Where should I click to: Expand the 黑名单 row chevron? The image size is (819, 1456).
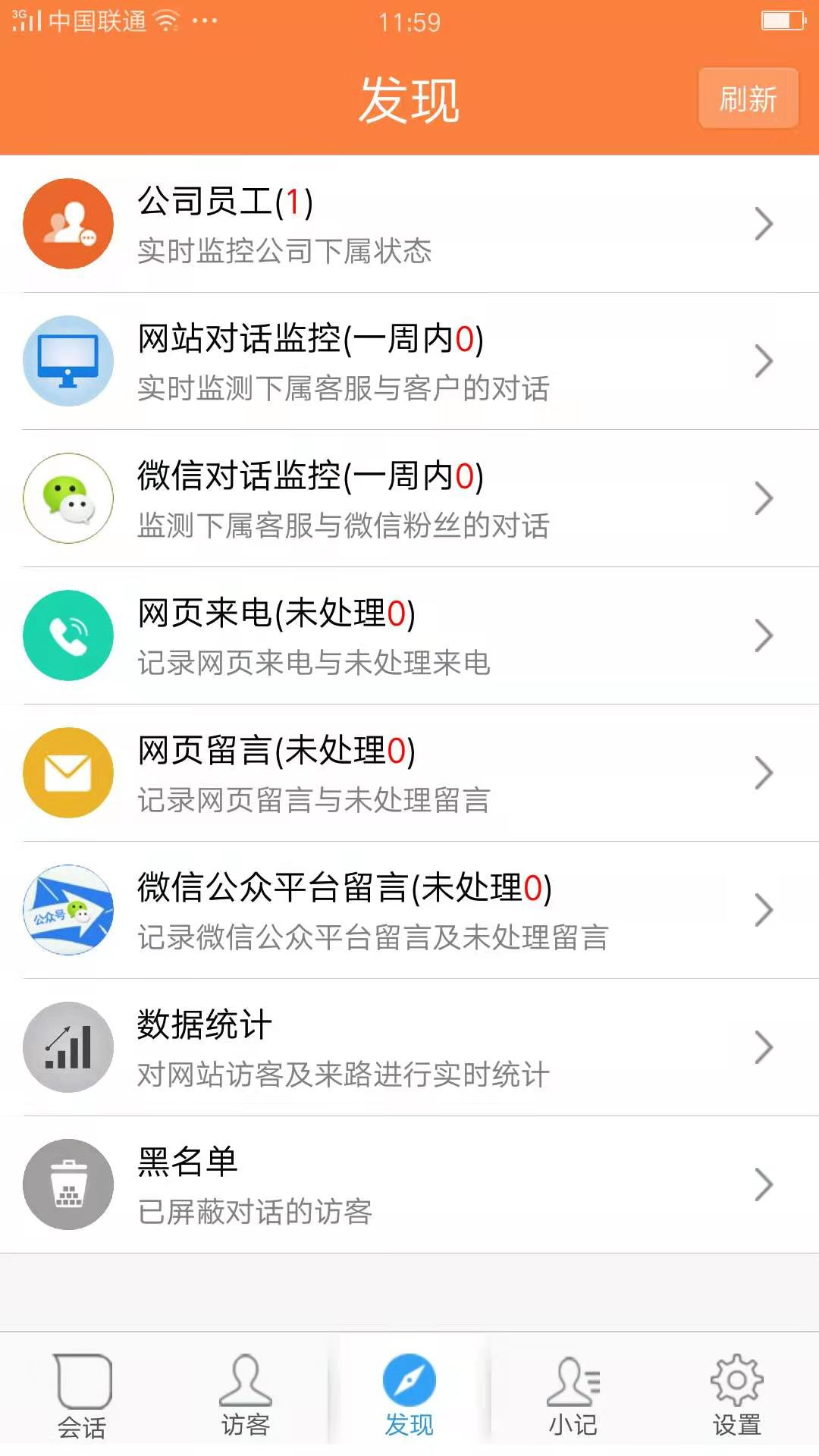(763, 1185)
